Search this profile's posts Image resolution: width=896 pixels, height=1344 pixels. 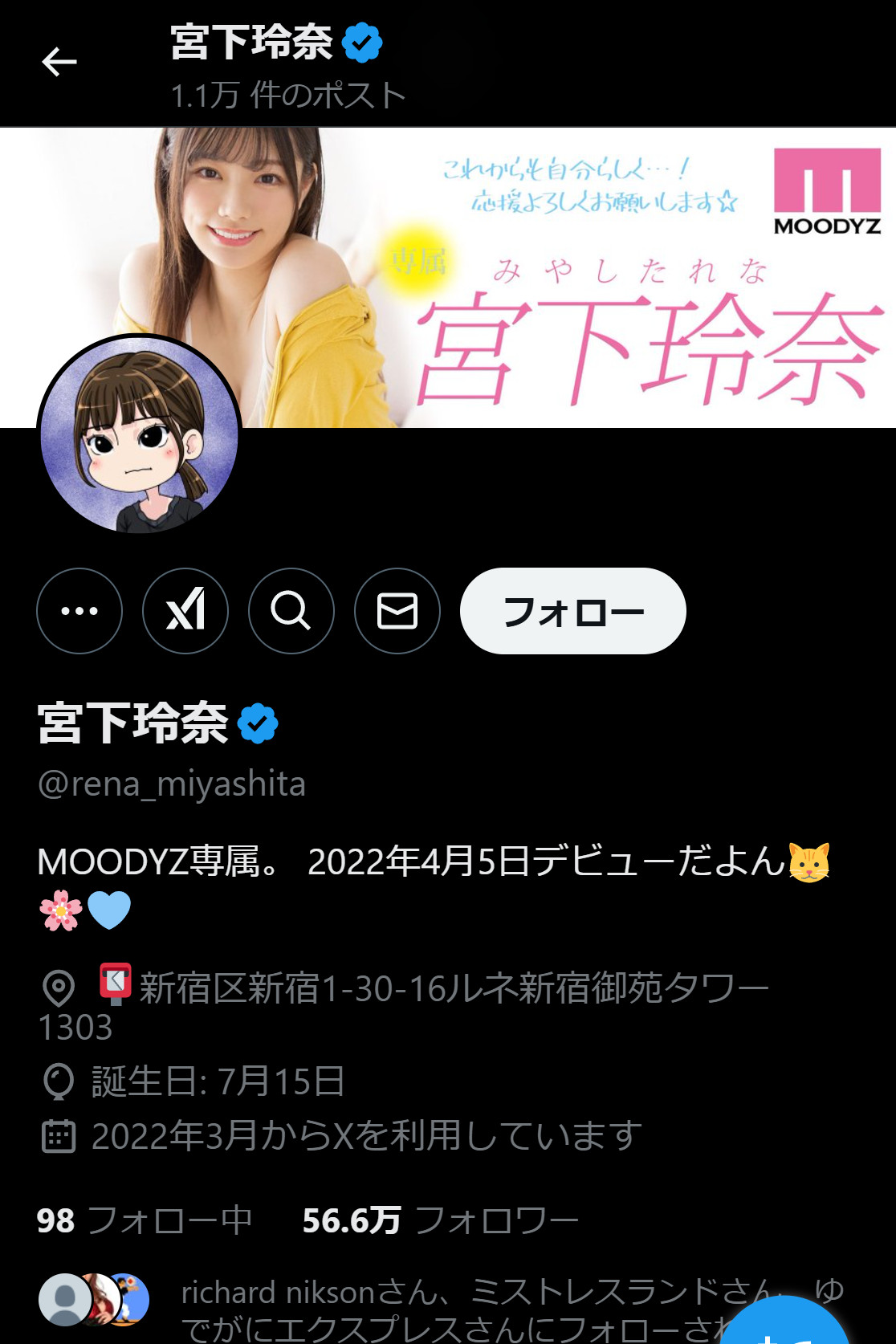(x=291, y=611)
